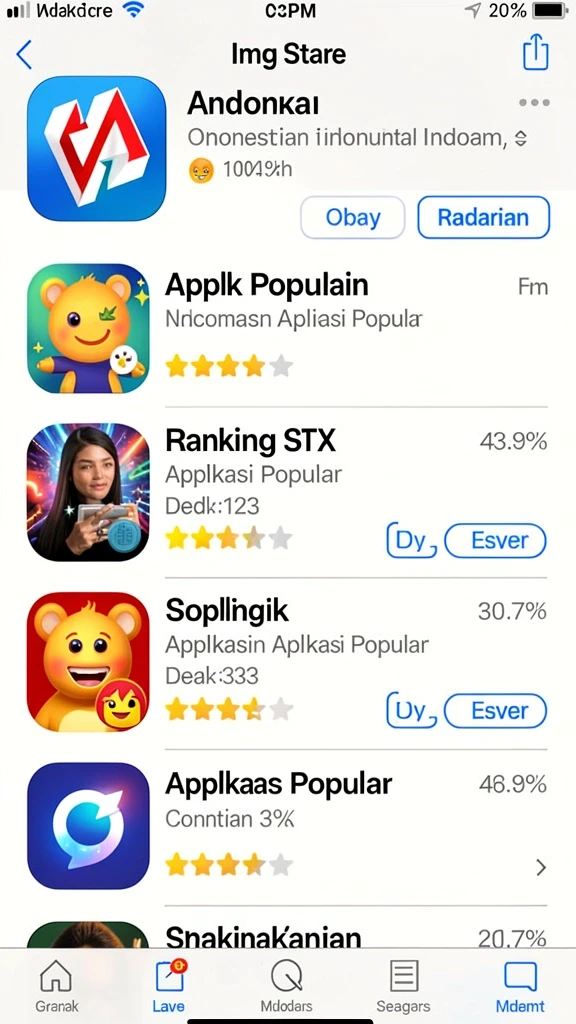
Task: Open the Ranking STX app listing
Action: click(288, 492)
